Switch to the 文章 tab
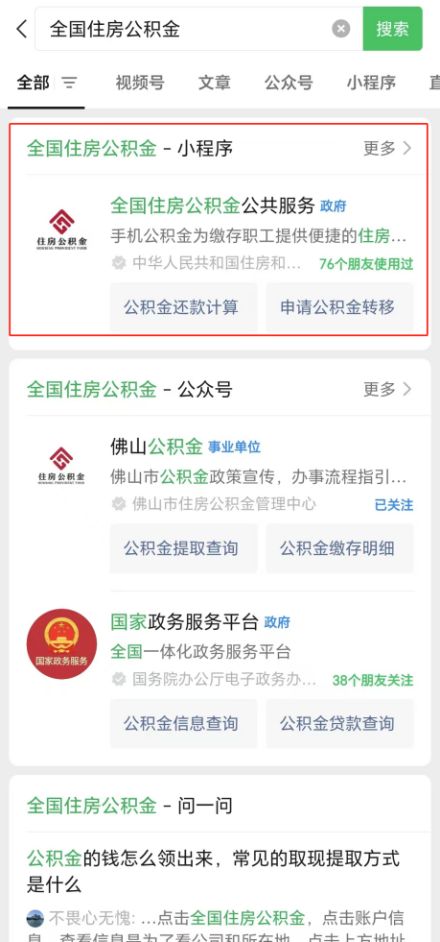Viewport: 440px width, 942px height. [215, 83]
